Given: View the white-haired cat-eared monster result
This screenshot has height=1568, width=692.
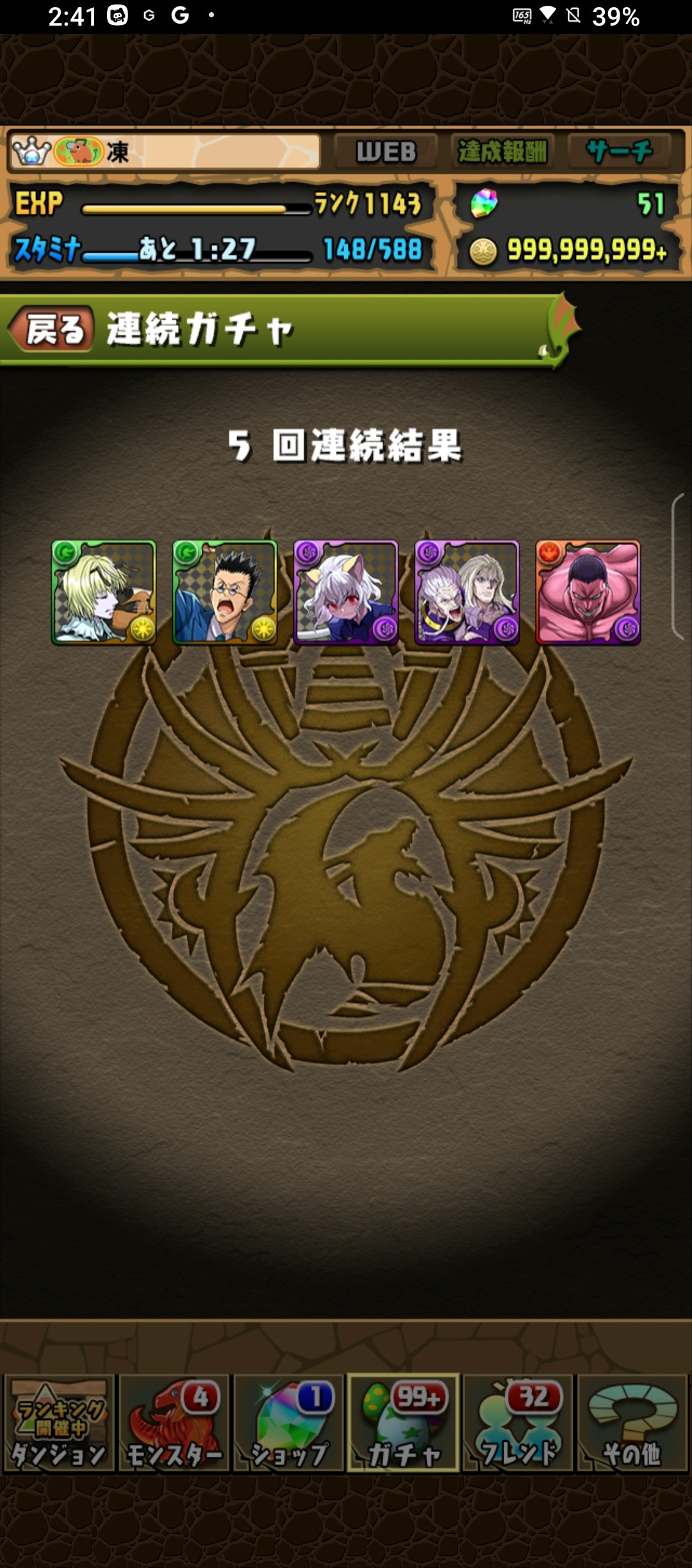Looking at the screenshot, I should (x=346, y=592).
